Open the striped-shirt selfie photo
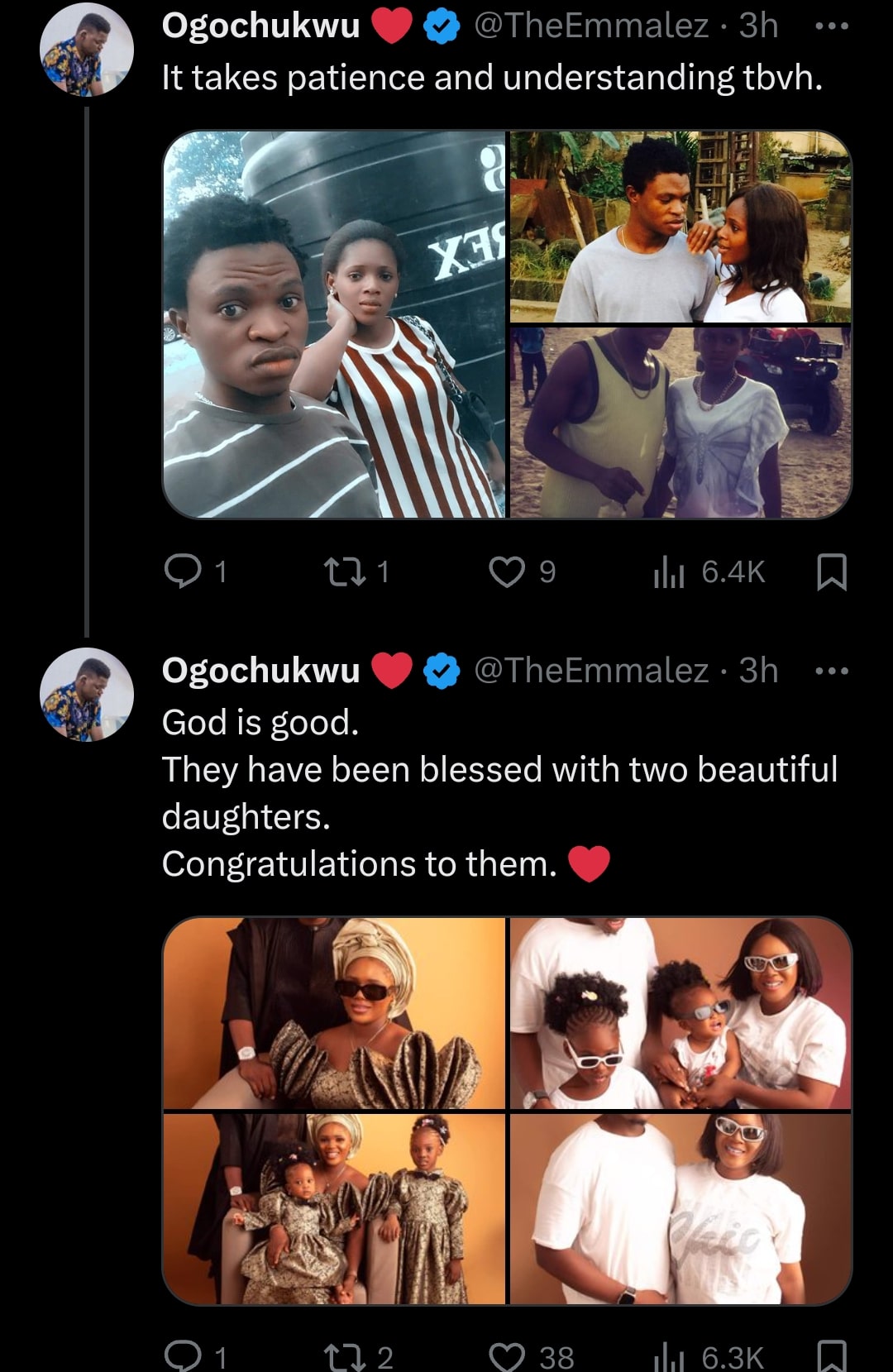This screenshot has height=1372, width=893. tap(334, 324)
